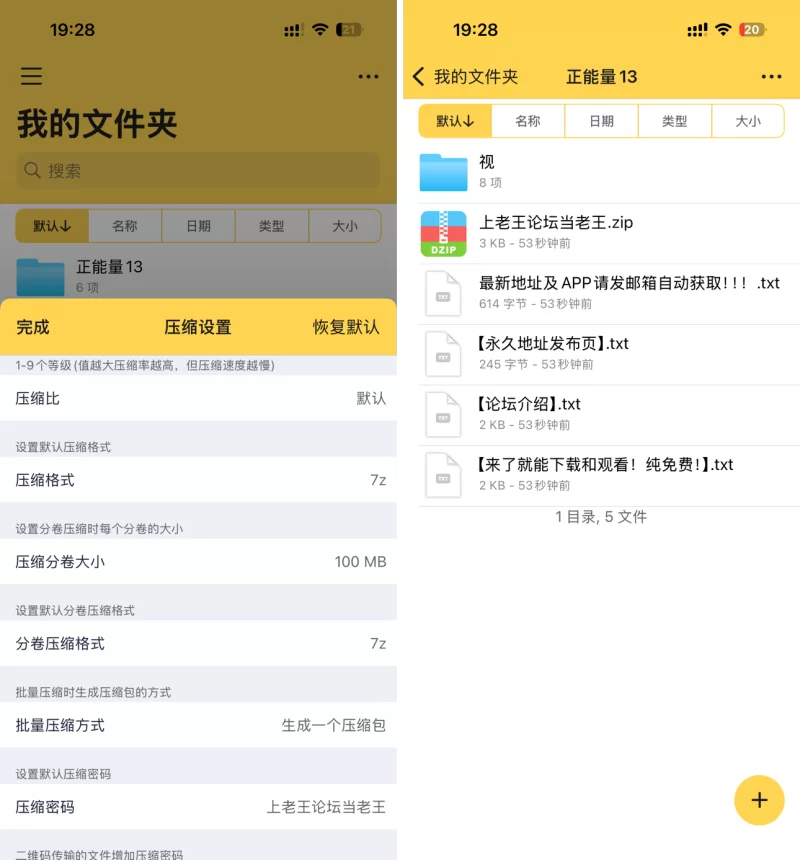Viewport: 800px width, 860px height.
Task: Select the 上老王论坛当老王.zip archive icon
Action: point(443,231)
